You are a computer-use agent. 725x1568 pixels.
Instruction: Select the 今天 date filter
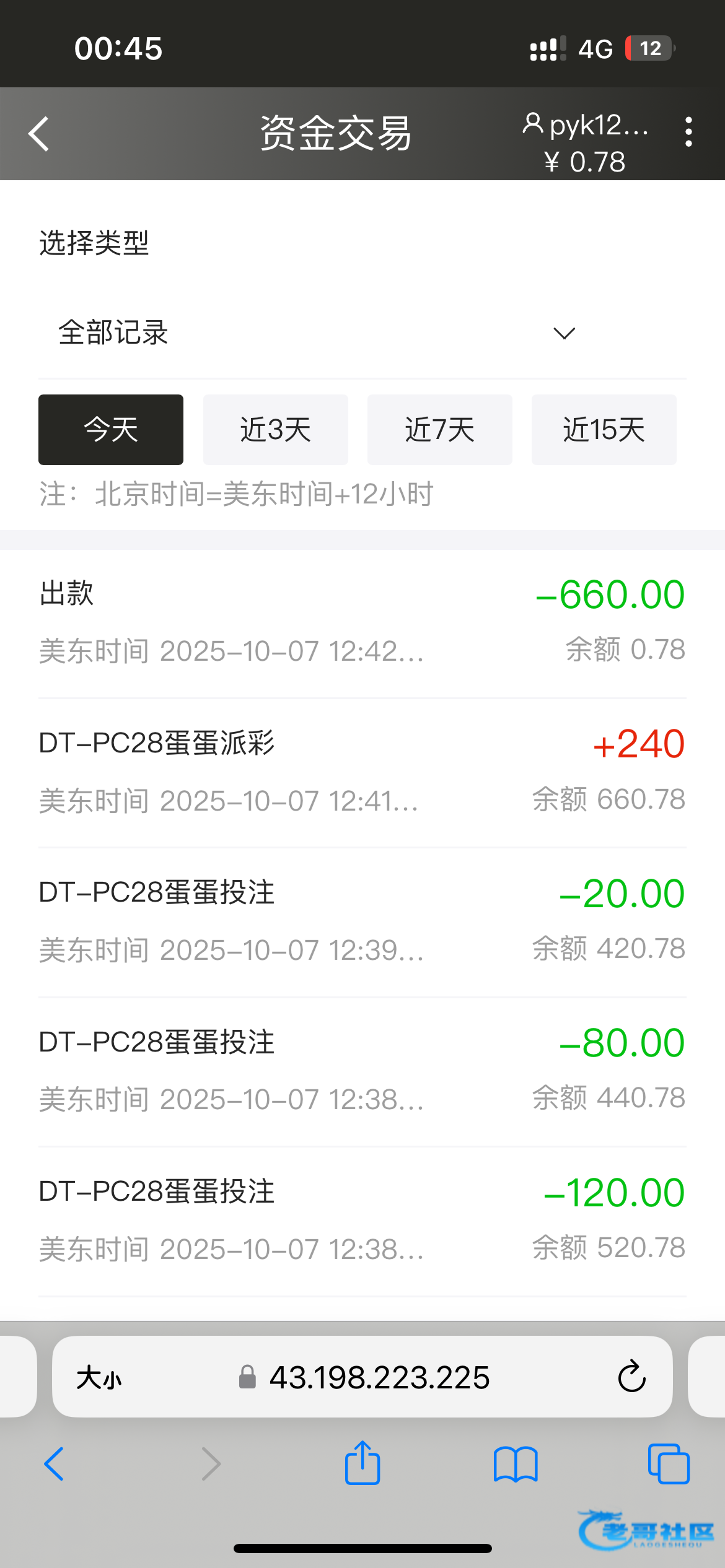111,430
